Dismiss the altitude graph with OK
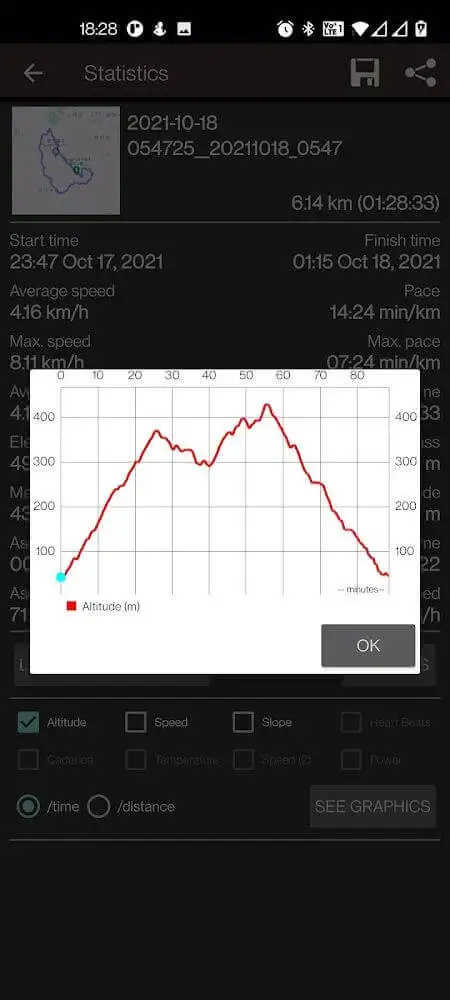This screenshot has height=1000, width=450. pyautogui.click(x=368, y=645)
